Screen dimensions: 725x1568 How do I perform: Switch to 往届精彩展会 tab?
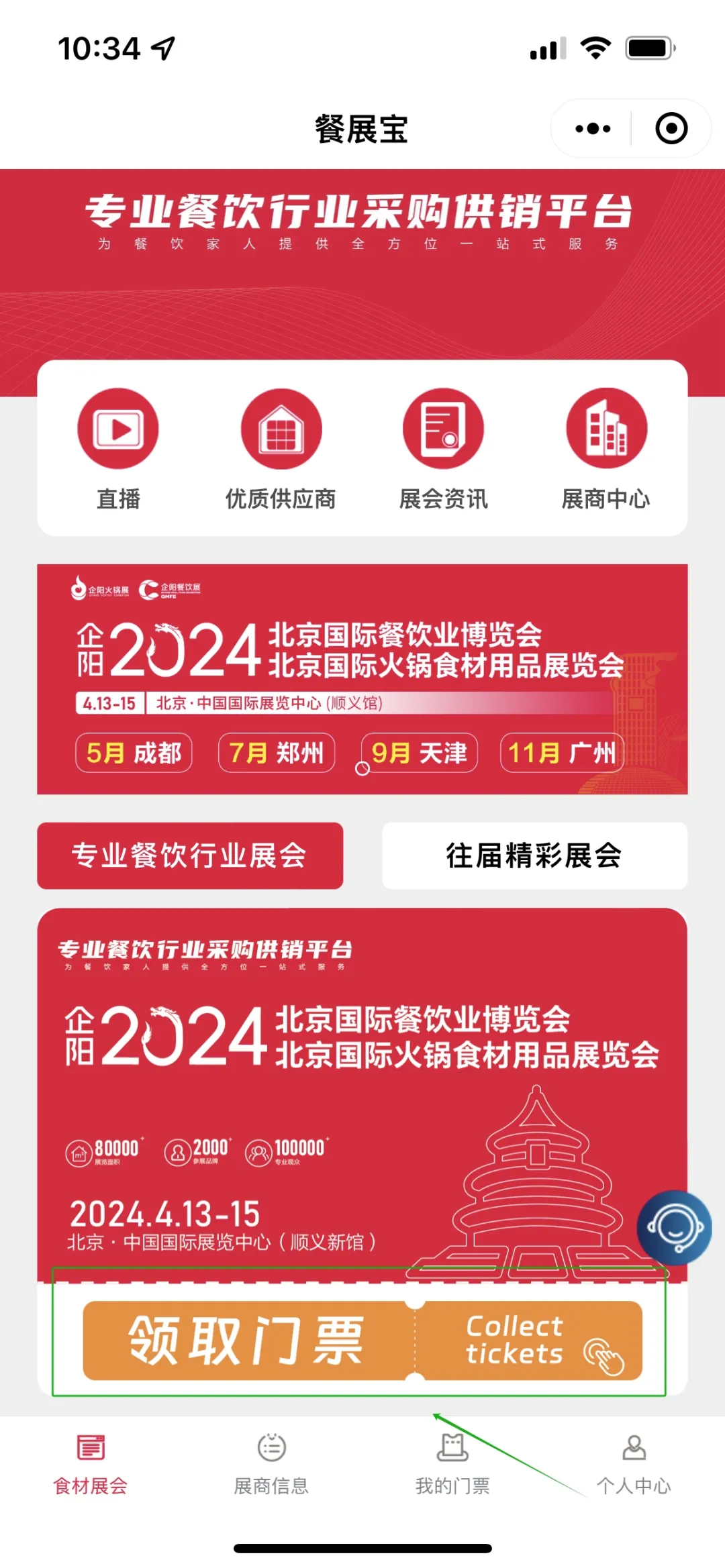coord(535,855)
